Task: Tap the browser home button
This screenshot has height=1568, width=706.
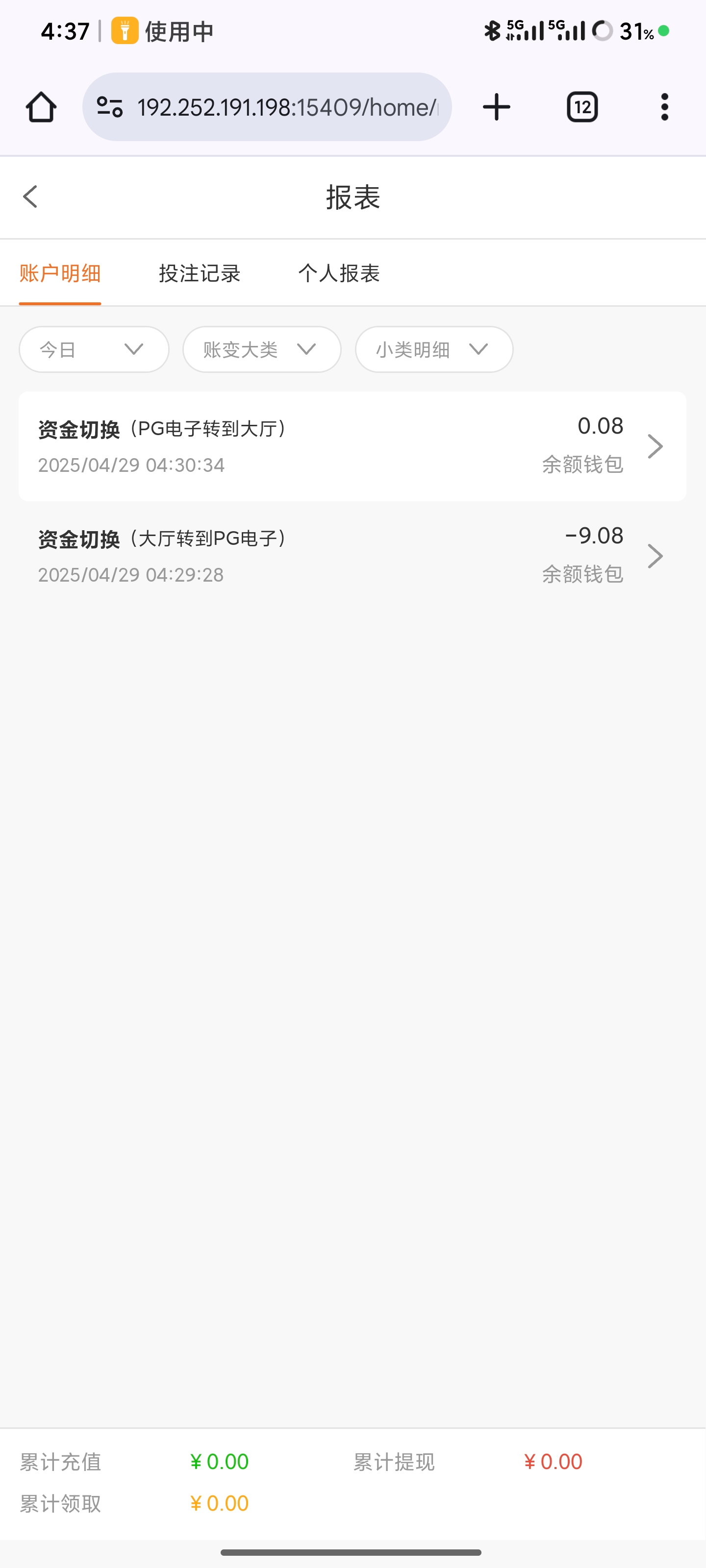Action: [41, 107]
